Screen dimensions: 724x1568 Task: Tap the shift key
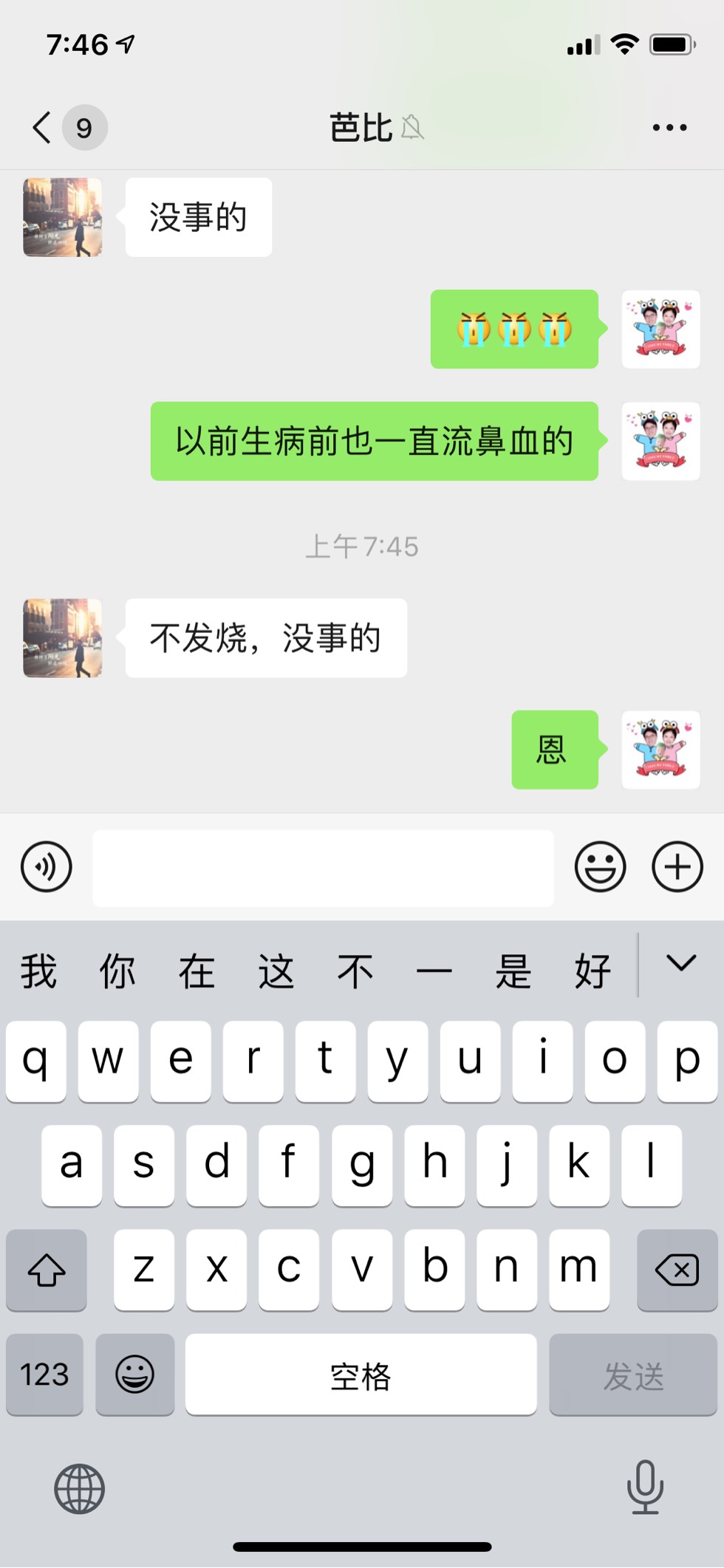[47, 1270]
